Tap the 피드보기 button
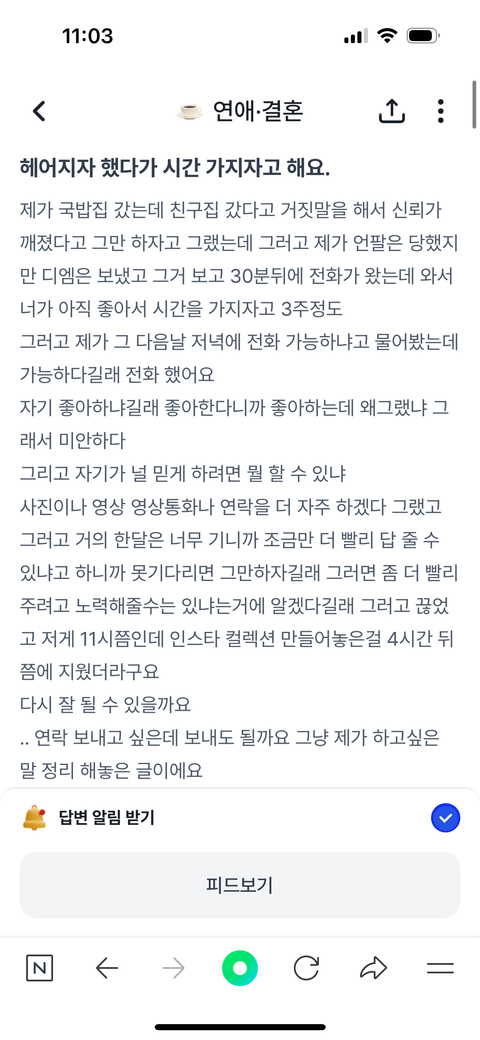The width and height of the screenshot is (480, 1040). pos(240,885)
